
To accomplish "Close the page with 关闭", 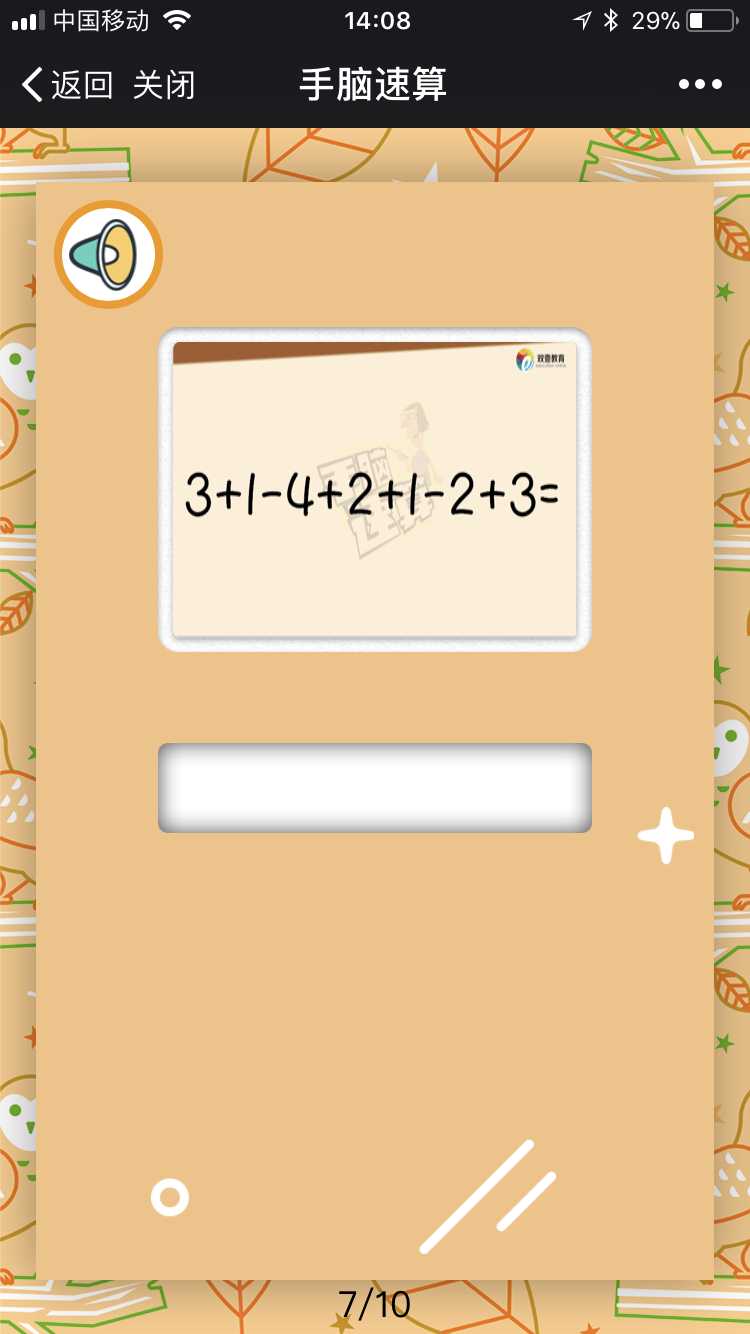I will coord(164,85).
